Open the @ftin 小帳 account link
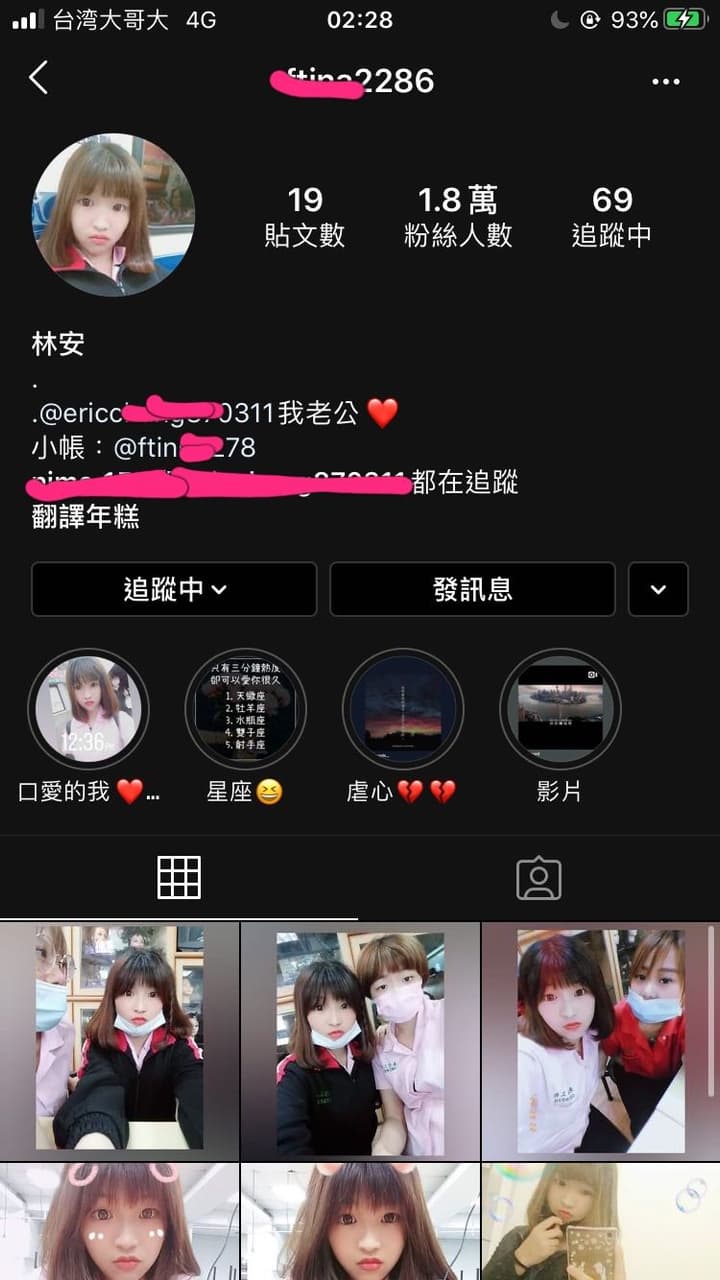 (x=184, y=446)
